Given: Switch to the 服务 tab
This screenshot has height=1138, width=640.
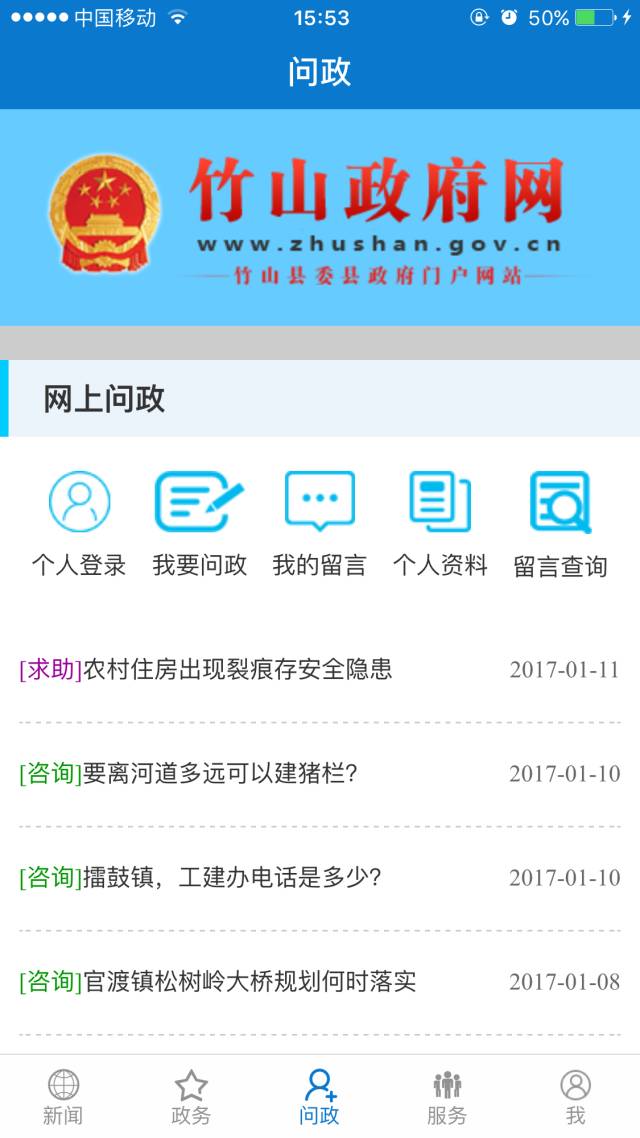Looking at the screenshot, I should (x=447, y=1097).
